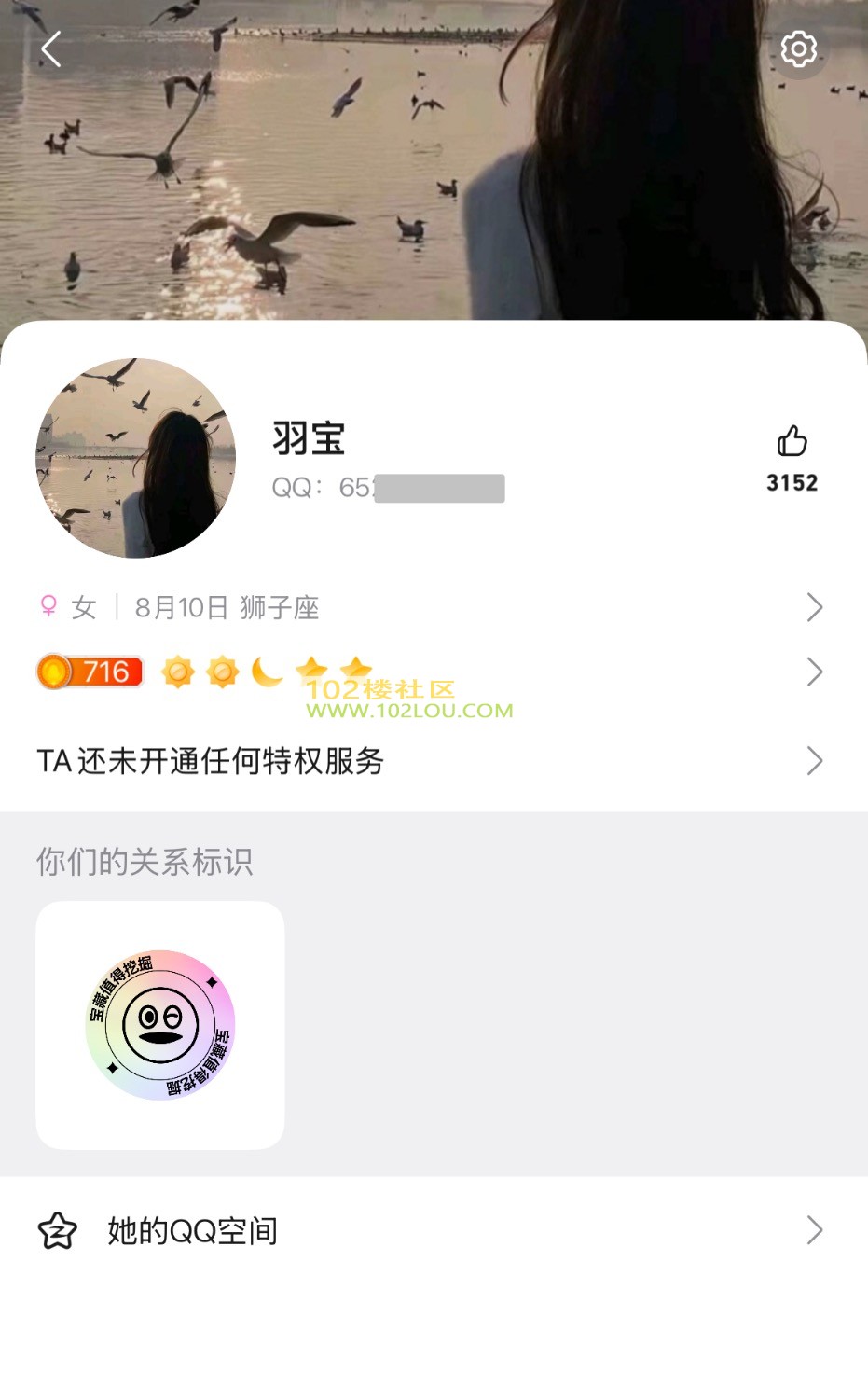Open the 女 8月10日 狮子座 info row
The width and height of the screenshot is (868, 1399).
click(429, 608)
